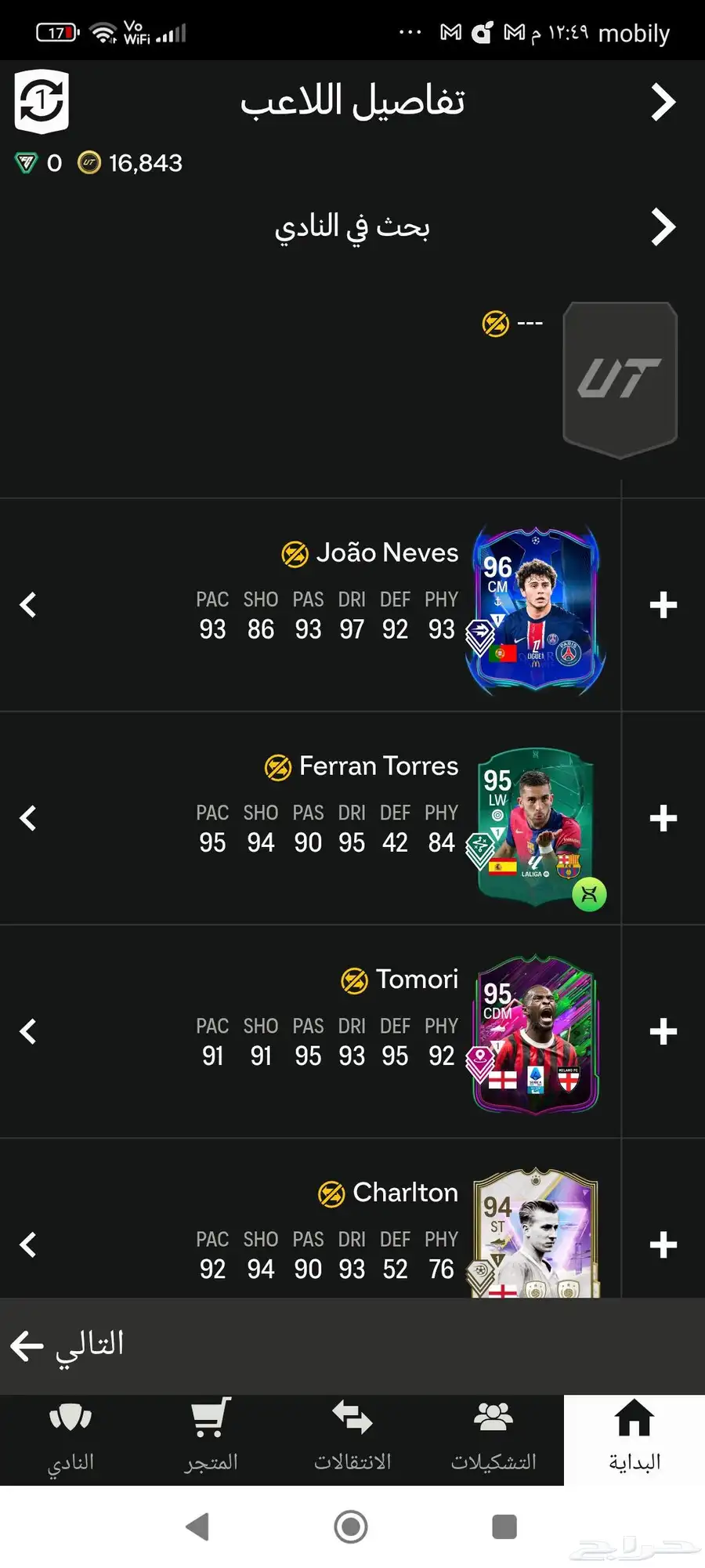
Task: Tap the system back navigation button
Action: [x=197, y=1526]
